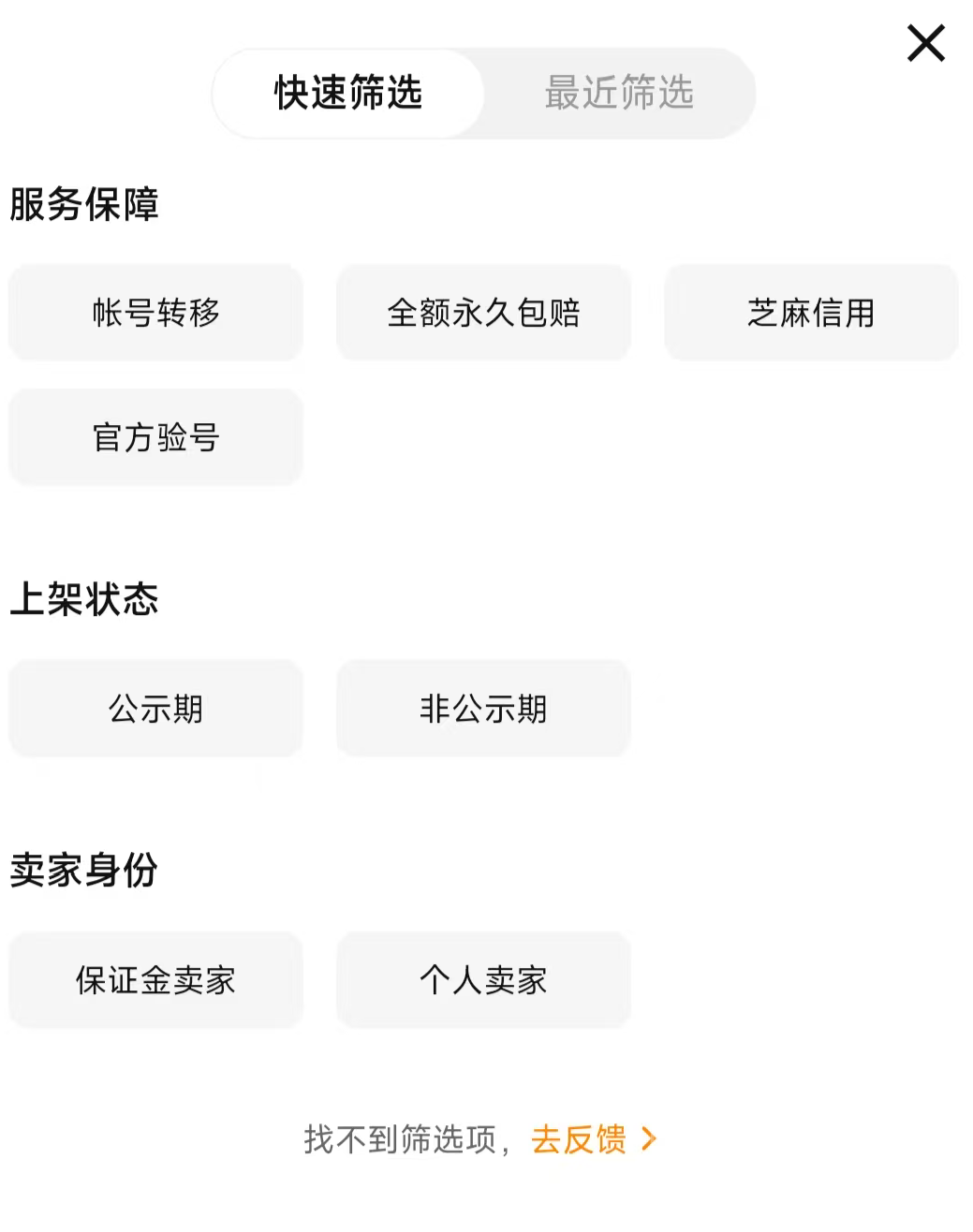
Task: Choose 个人卖家 seller type
Action: tap(483, 980)
